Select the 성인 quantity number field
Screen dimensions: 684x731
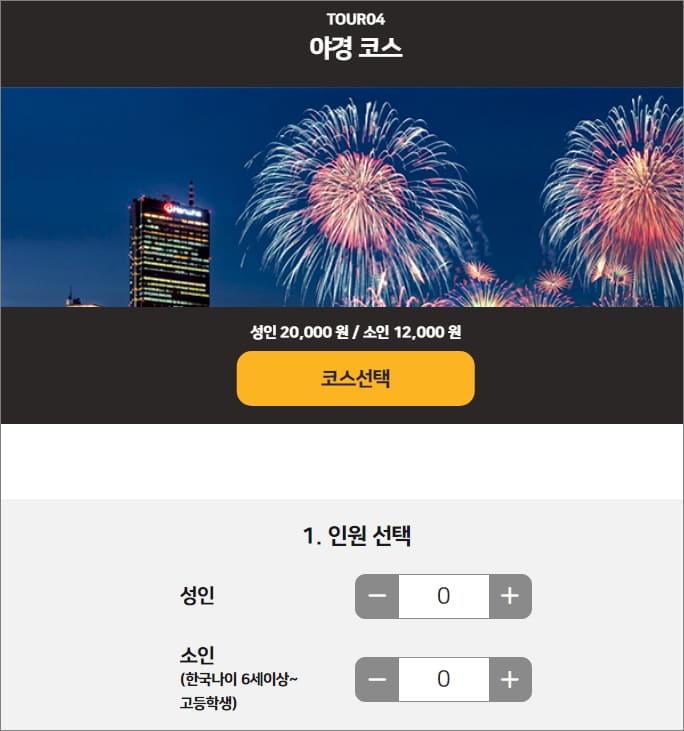[x=443, y=596]
